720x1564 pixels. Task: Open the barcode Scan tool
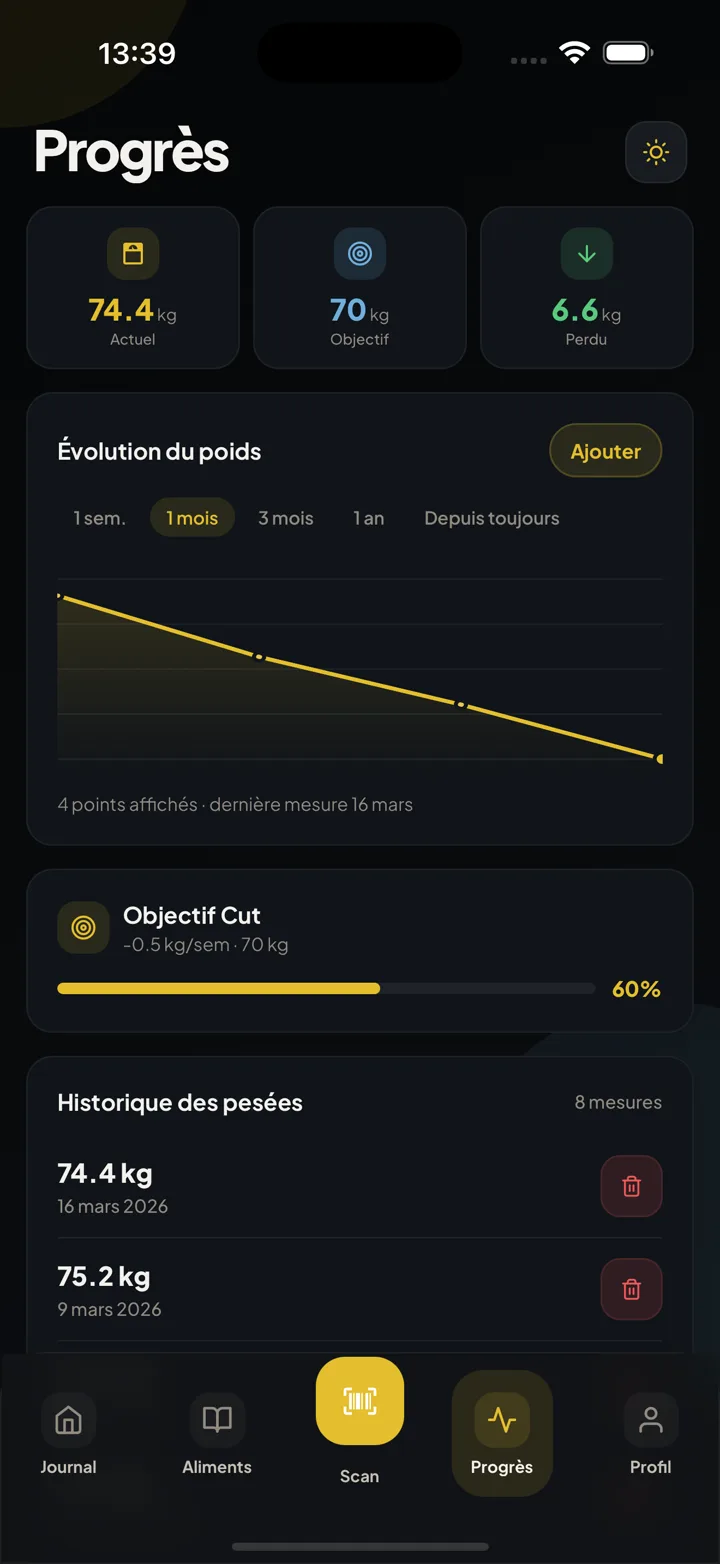pos(359,1401)
